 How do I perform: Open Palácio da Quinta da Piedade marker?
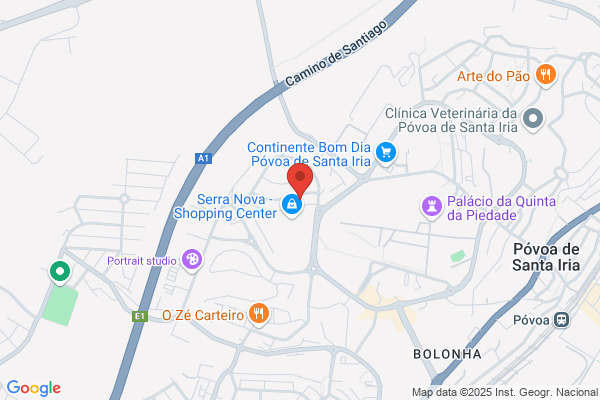pos(432,207)
